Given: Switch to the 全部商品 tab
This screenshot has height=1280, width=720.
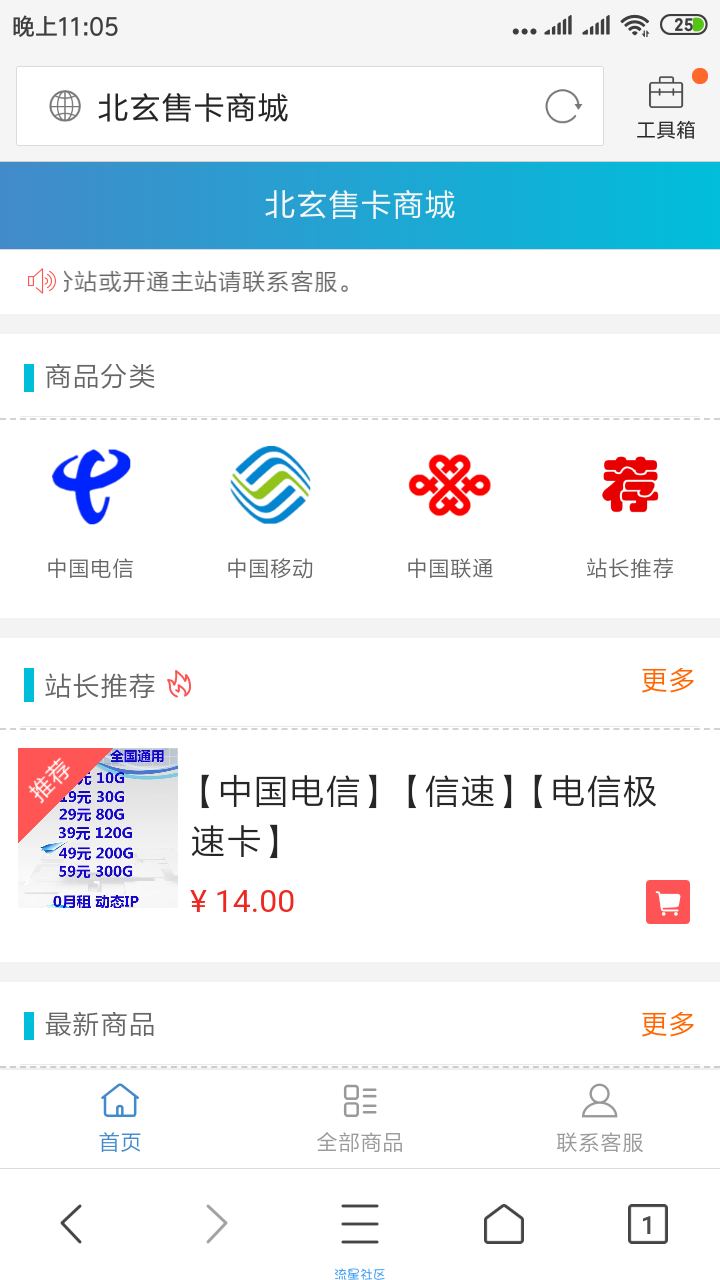Looking at the screenshot, I should (360, 1118).
